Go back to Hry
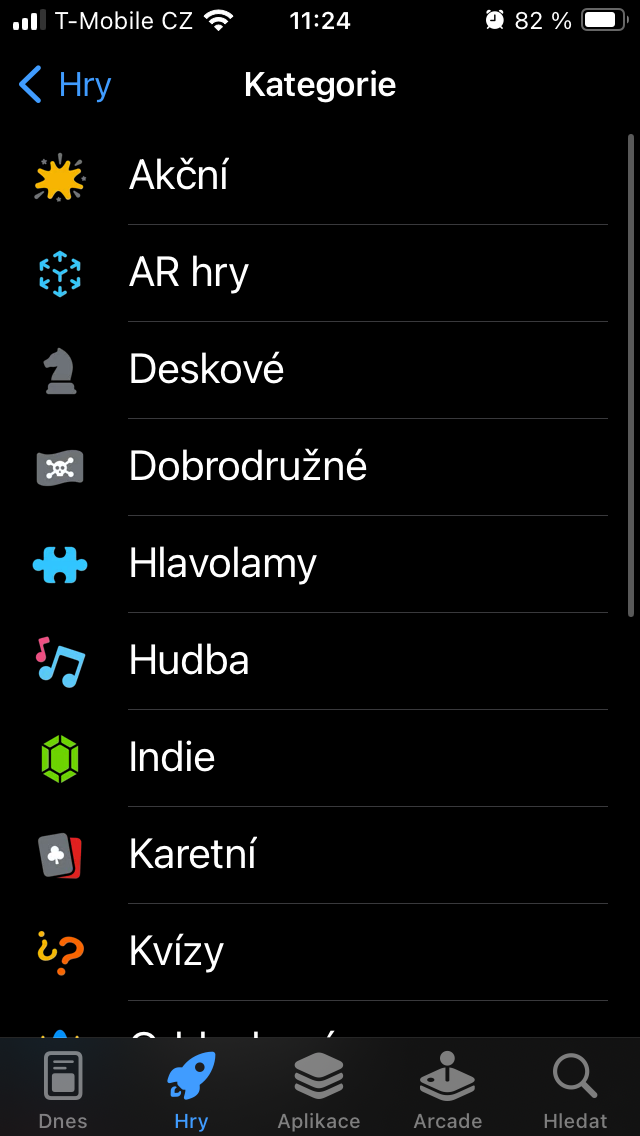 [65, 85]
